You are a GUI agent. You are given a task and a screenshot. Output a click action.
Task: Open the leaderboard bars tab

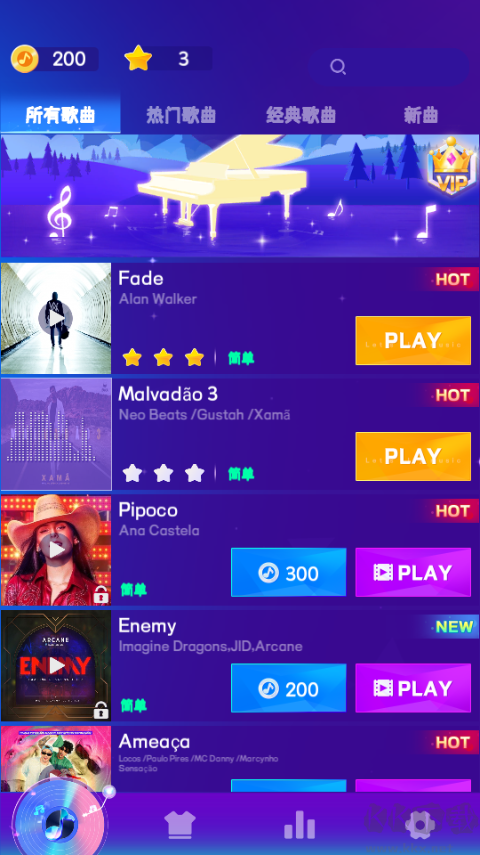(299, 824)
